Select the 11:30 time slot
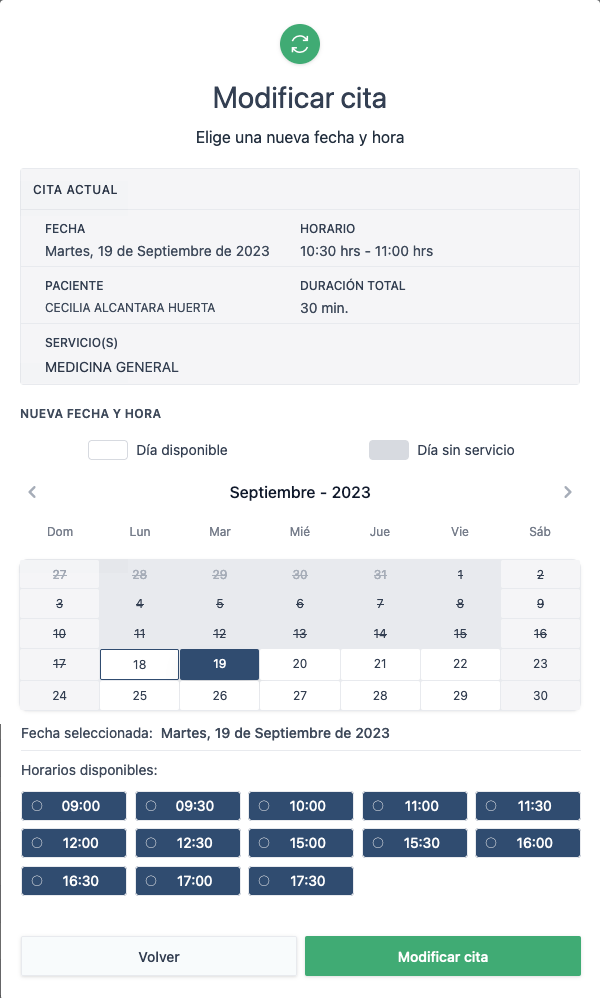Image resolution: width=600 pixels, height=998 pixels. coord(528,806)
